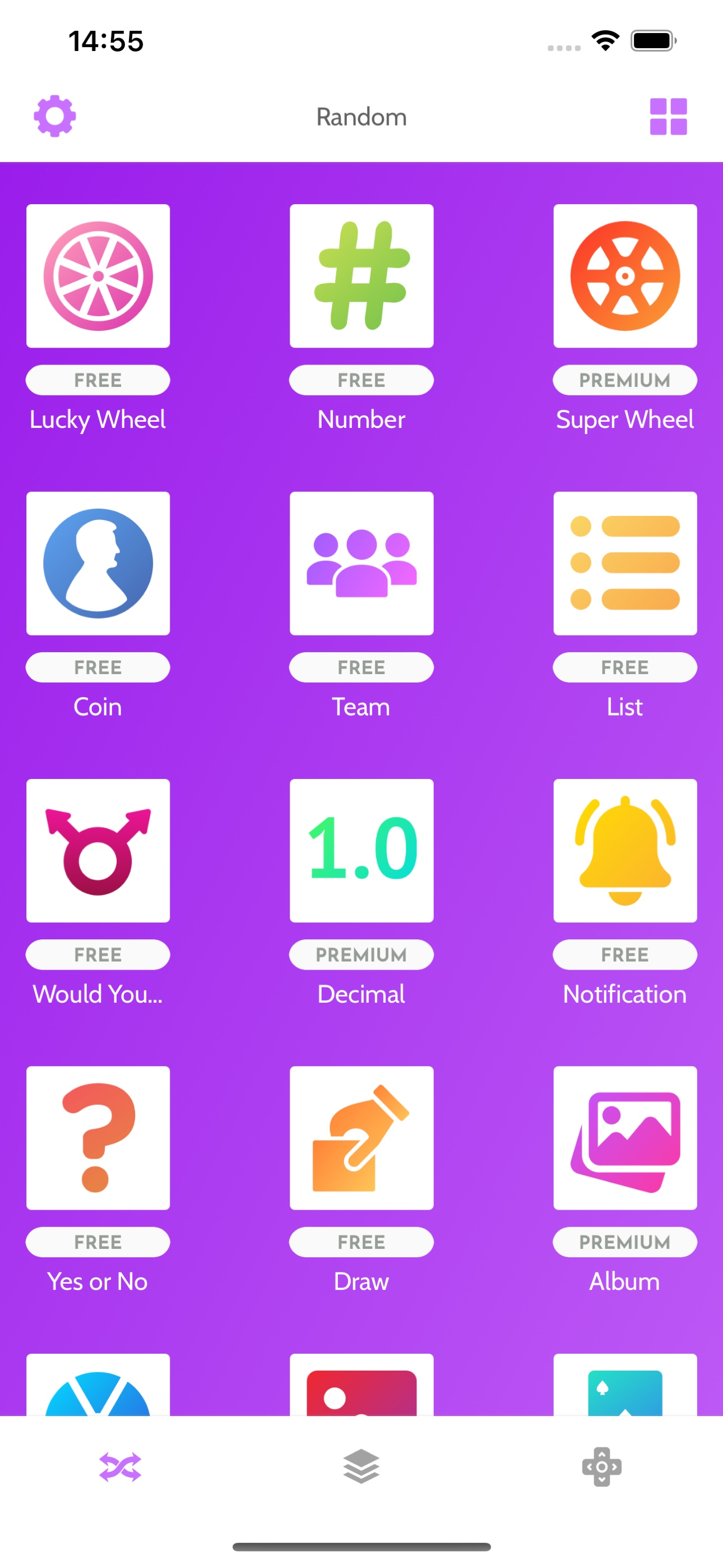723x1568 pixels.
Task: Select the Yes or No tool
Action: pyautogui.click(x=98, y=1137)
